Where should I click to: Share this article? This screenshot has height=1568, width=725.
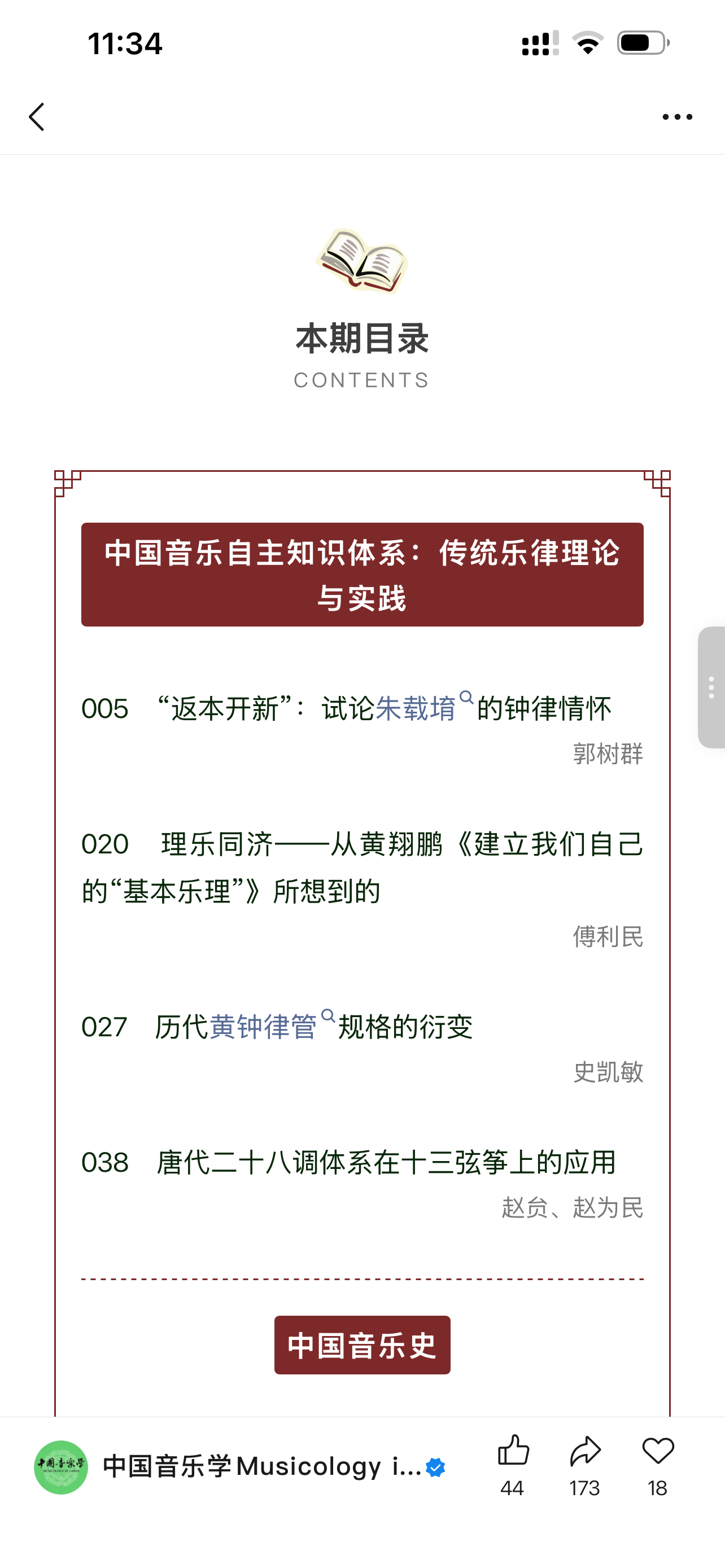tap(585, 1451)
